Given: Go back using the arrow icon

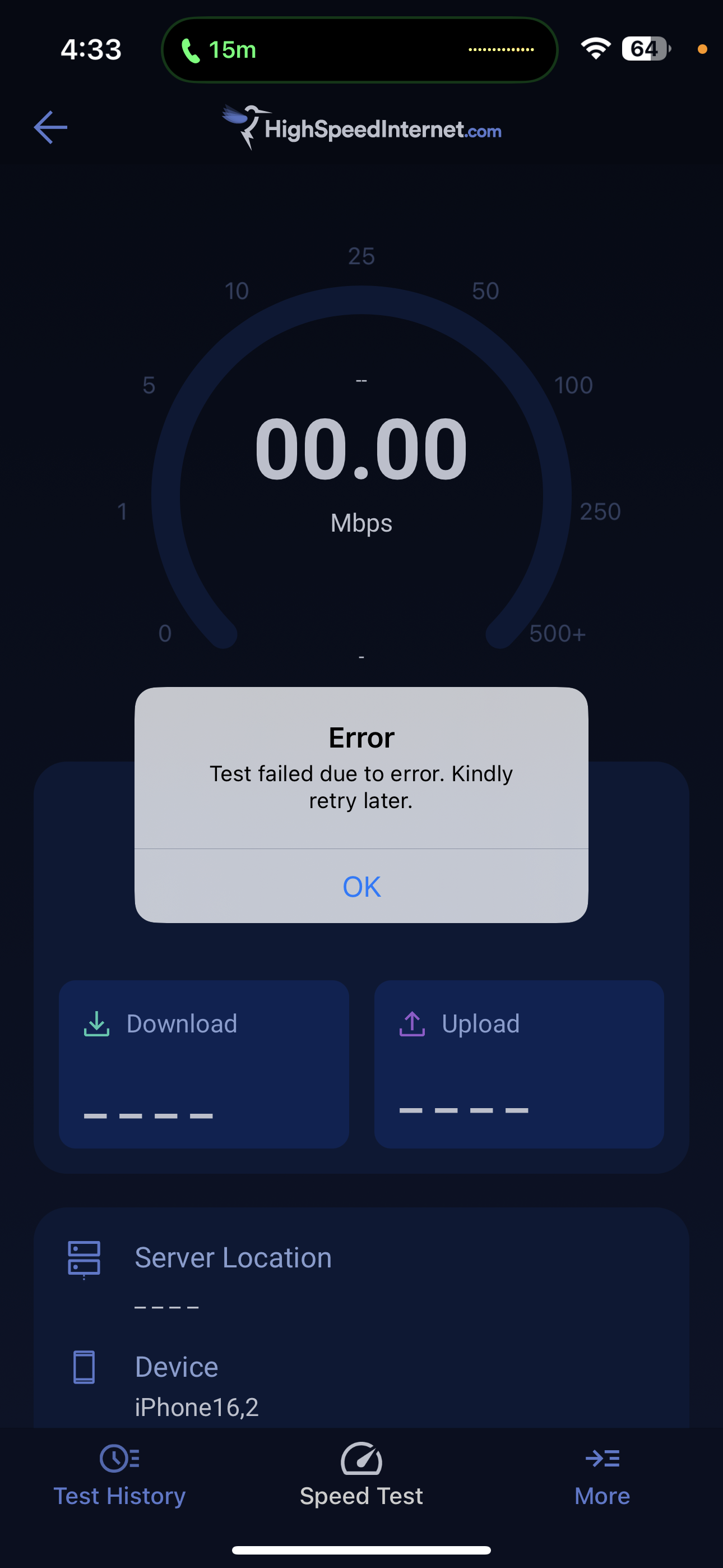Looking at the screenshot, I should click(x=50, y=127).
